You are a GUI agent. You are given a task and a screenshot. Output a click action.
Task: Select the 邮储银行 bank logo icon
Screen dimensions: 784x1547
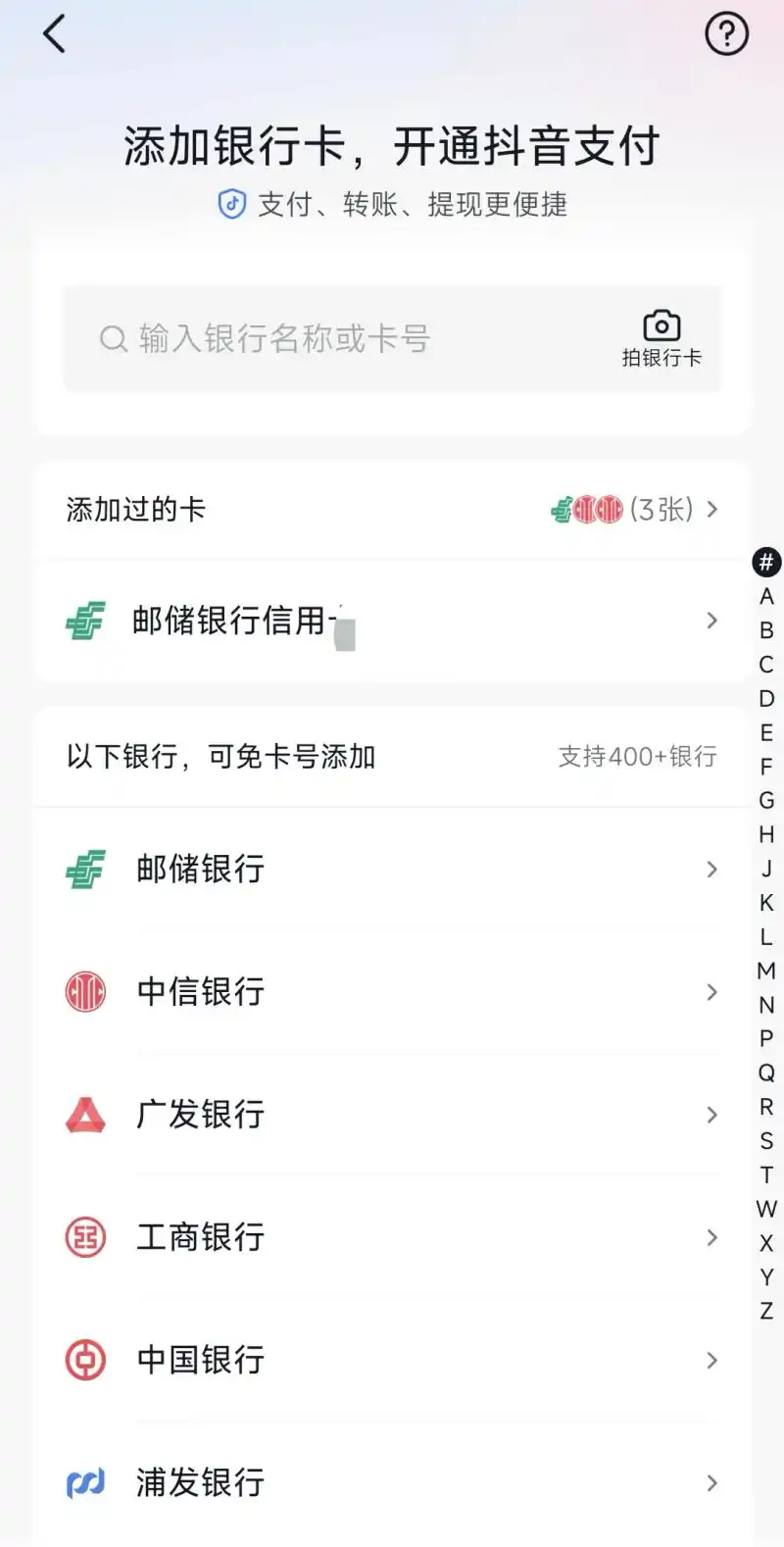[x=85, y=870]
